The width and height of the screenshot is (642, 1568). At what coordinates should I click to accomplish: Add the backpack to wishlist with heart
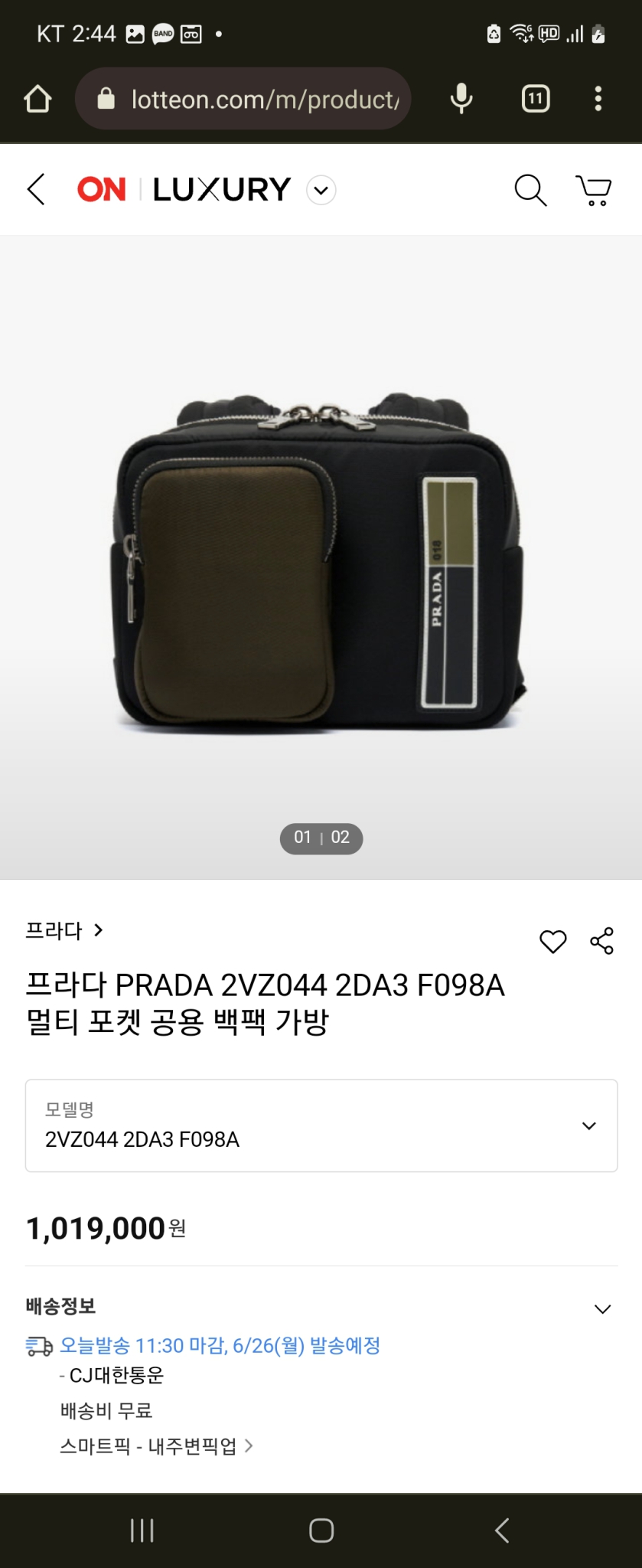(552, 942)
